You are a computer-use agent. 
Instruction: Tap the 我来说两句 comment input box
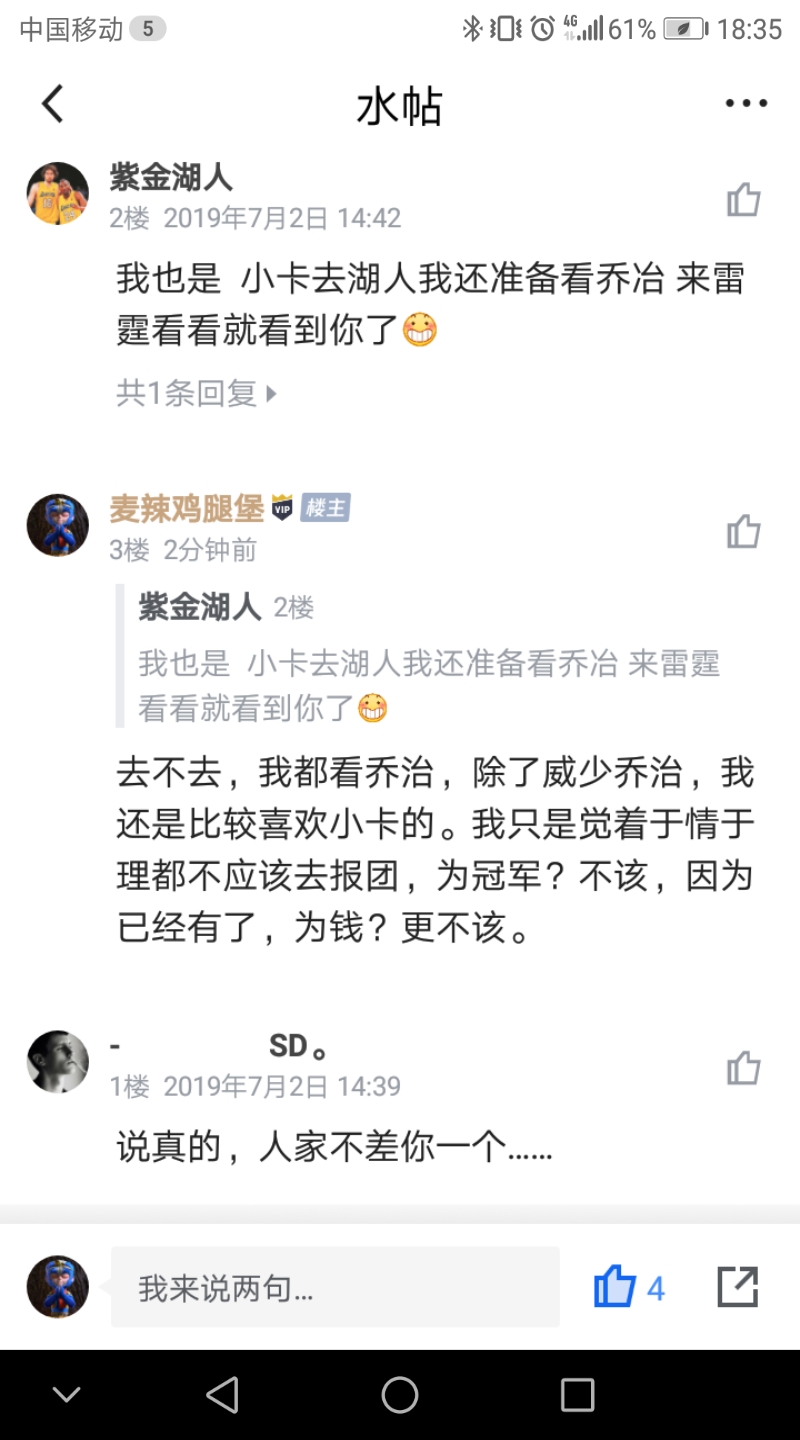coord(335,1288)
